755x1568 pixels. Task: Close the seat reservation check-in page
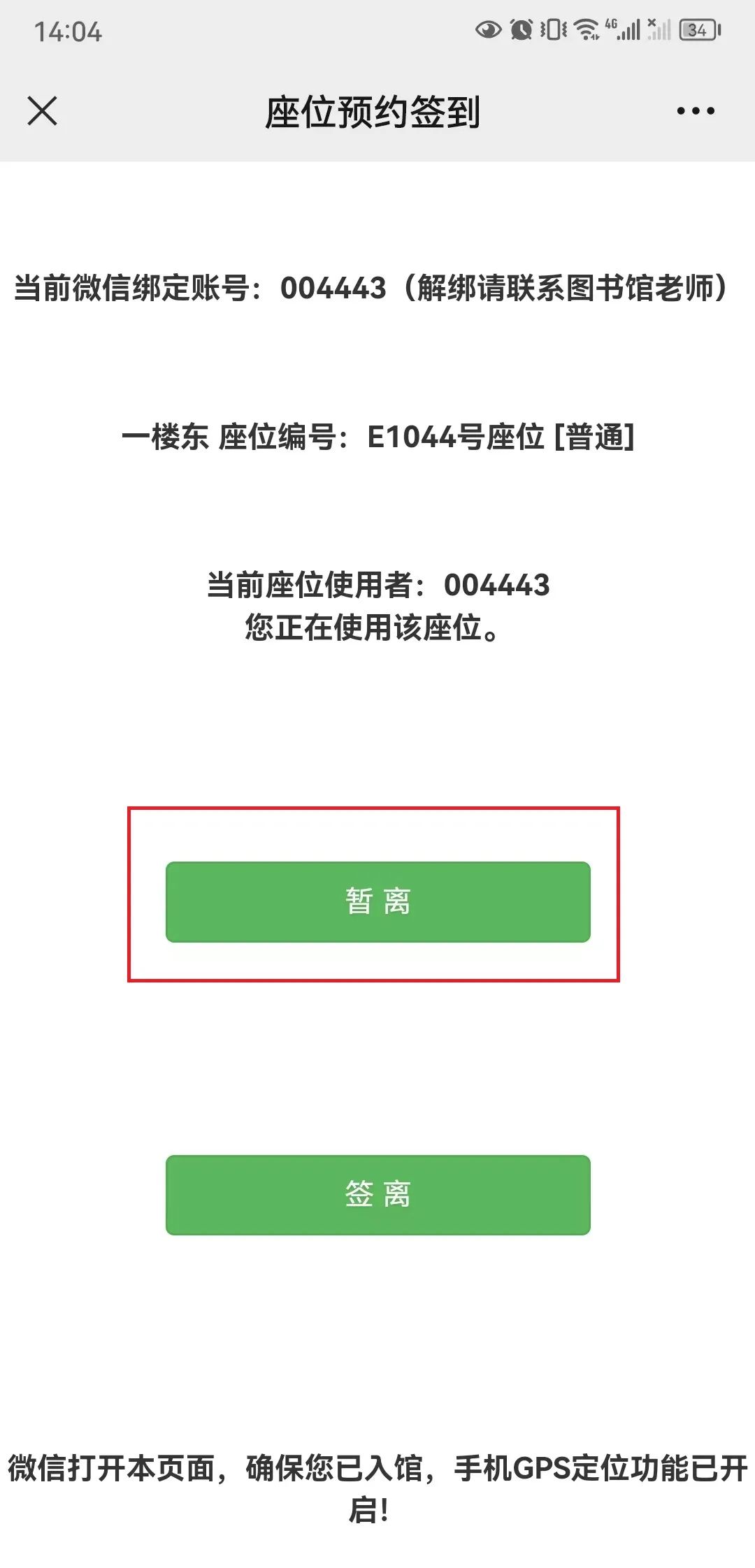coord(42,111)
